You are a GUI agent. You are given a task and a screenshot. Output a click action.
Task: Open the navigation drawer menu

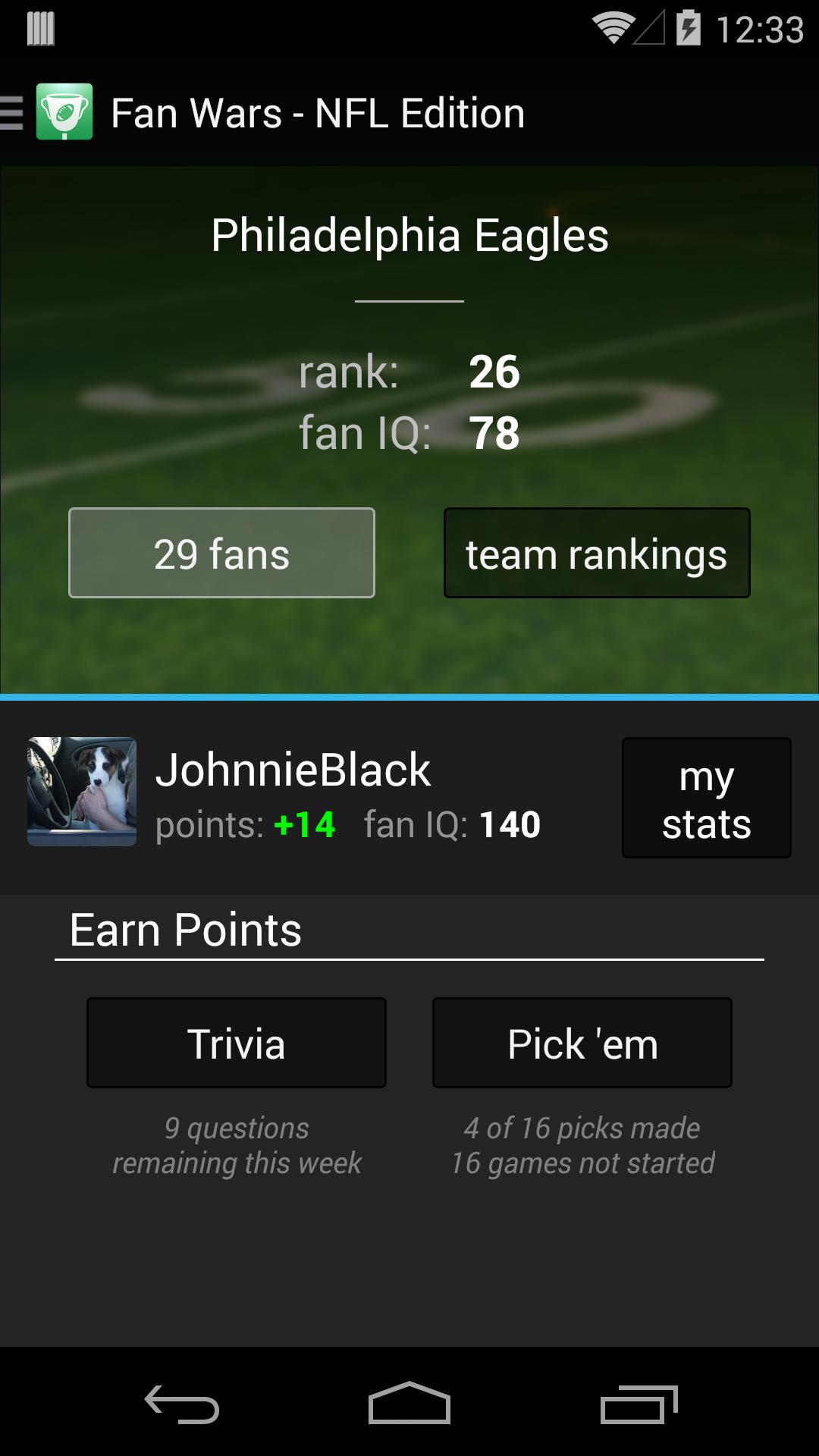coord(11,112)
